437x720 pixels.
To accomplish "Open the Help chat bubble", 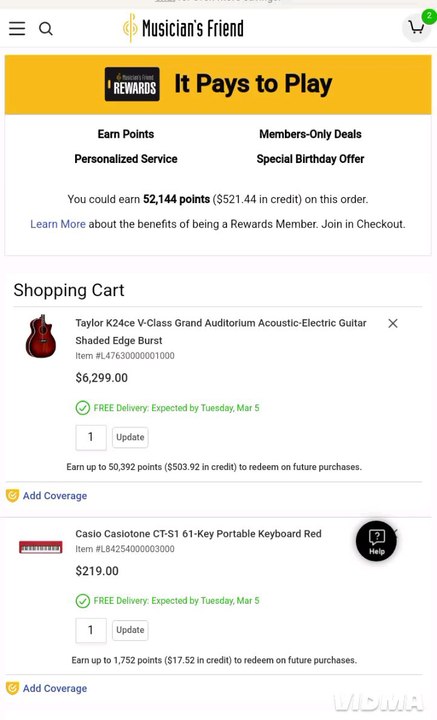I will coord(376,540).
